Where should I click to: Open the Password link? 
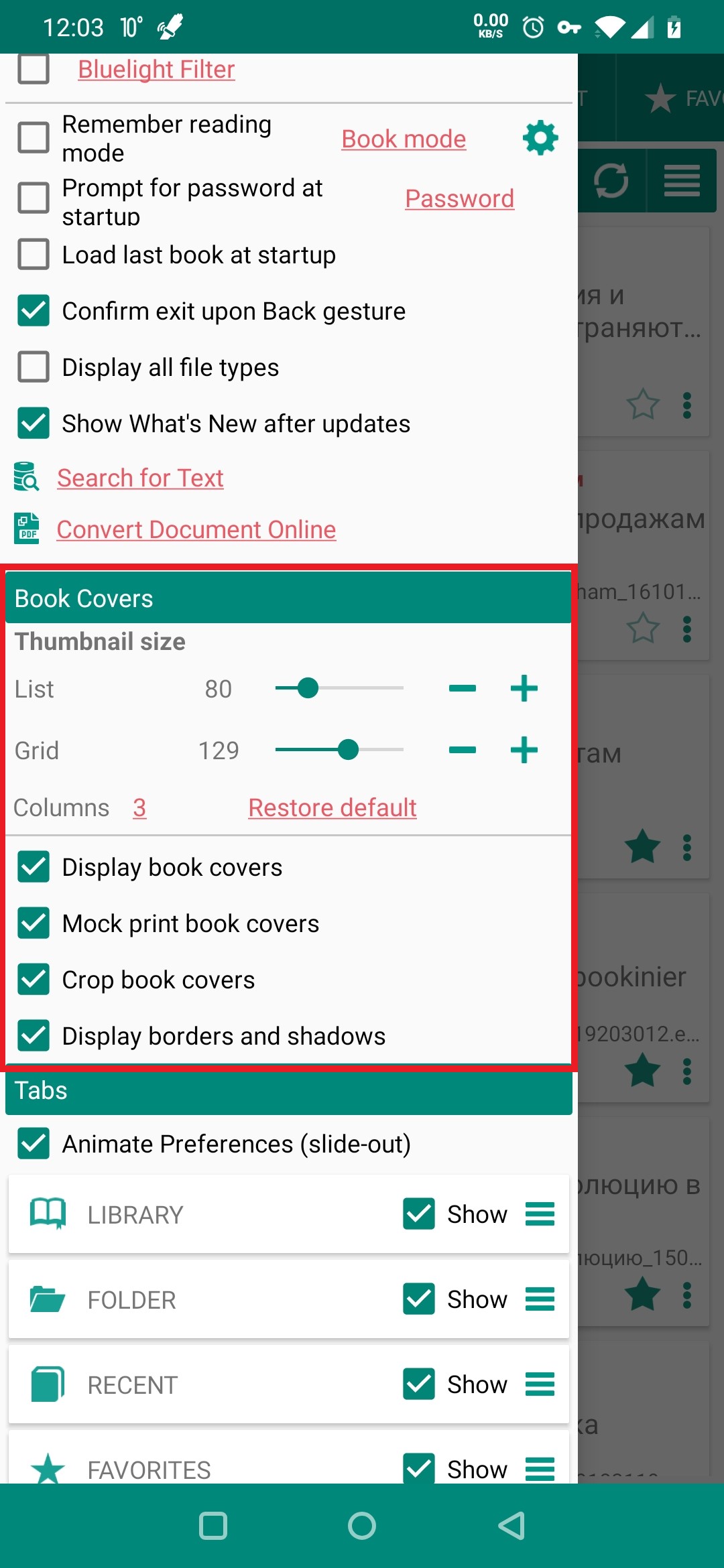tap(459, 199)
